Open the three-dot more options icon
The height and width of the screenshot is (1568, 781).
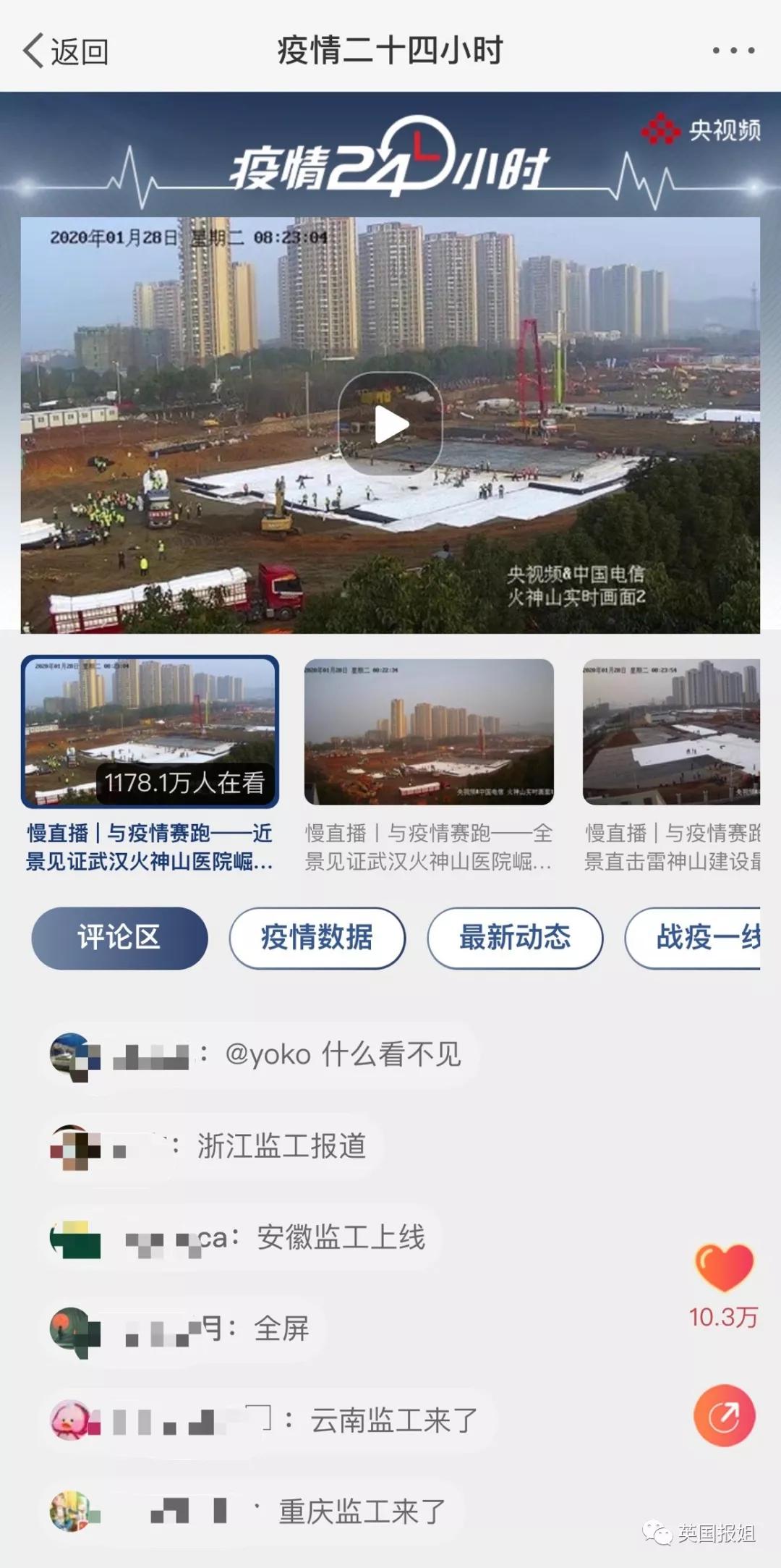pyautogui.click(x=730, y=49)
